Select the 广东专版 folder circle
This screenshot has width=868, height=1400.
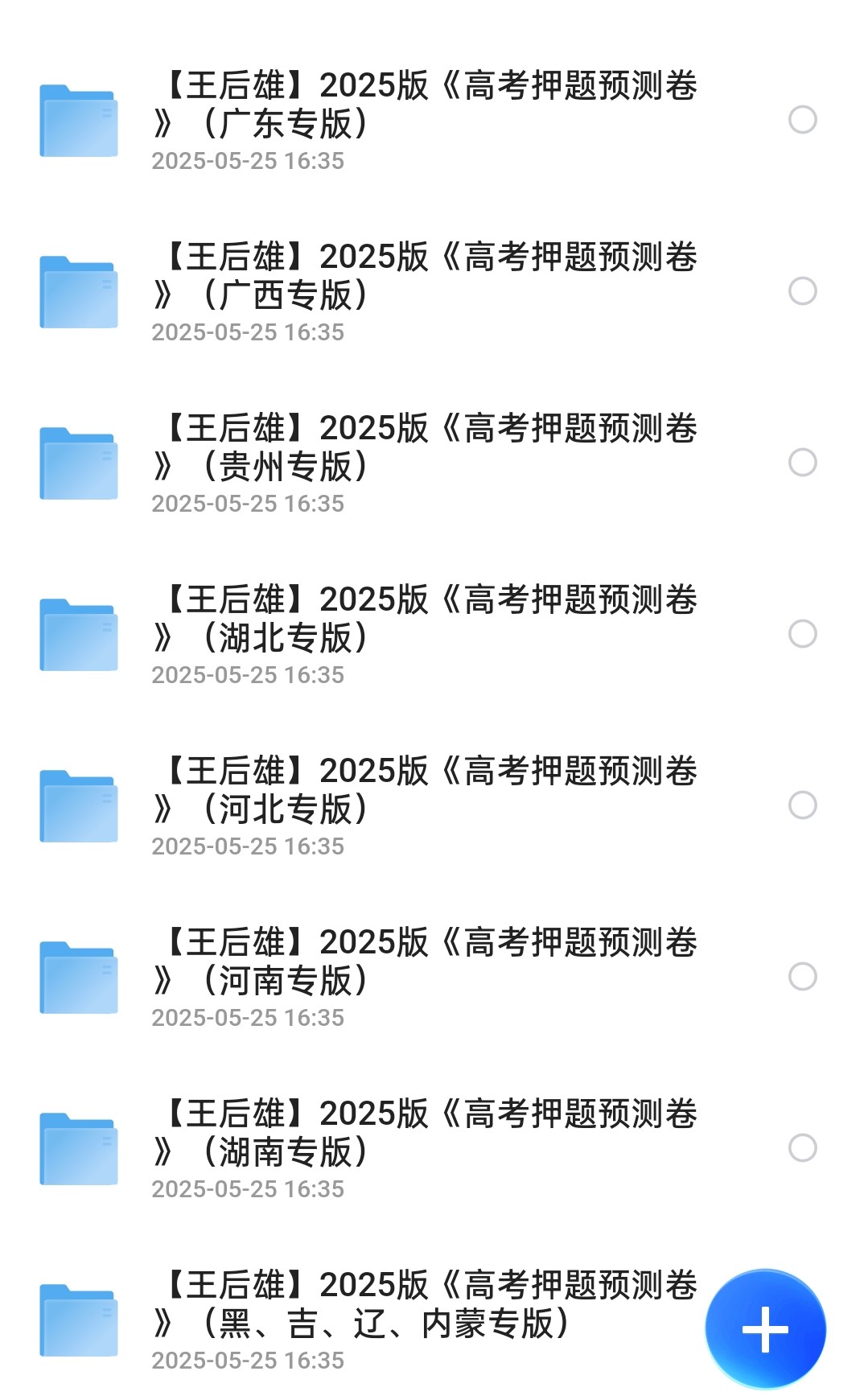[x=802, y=120]
